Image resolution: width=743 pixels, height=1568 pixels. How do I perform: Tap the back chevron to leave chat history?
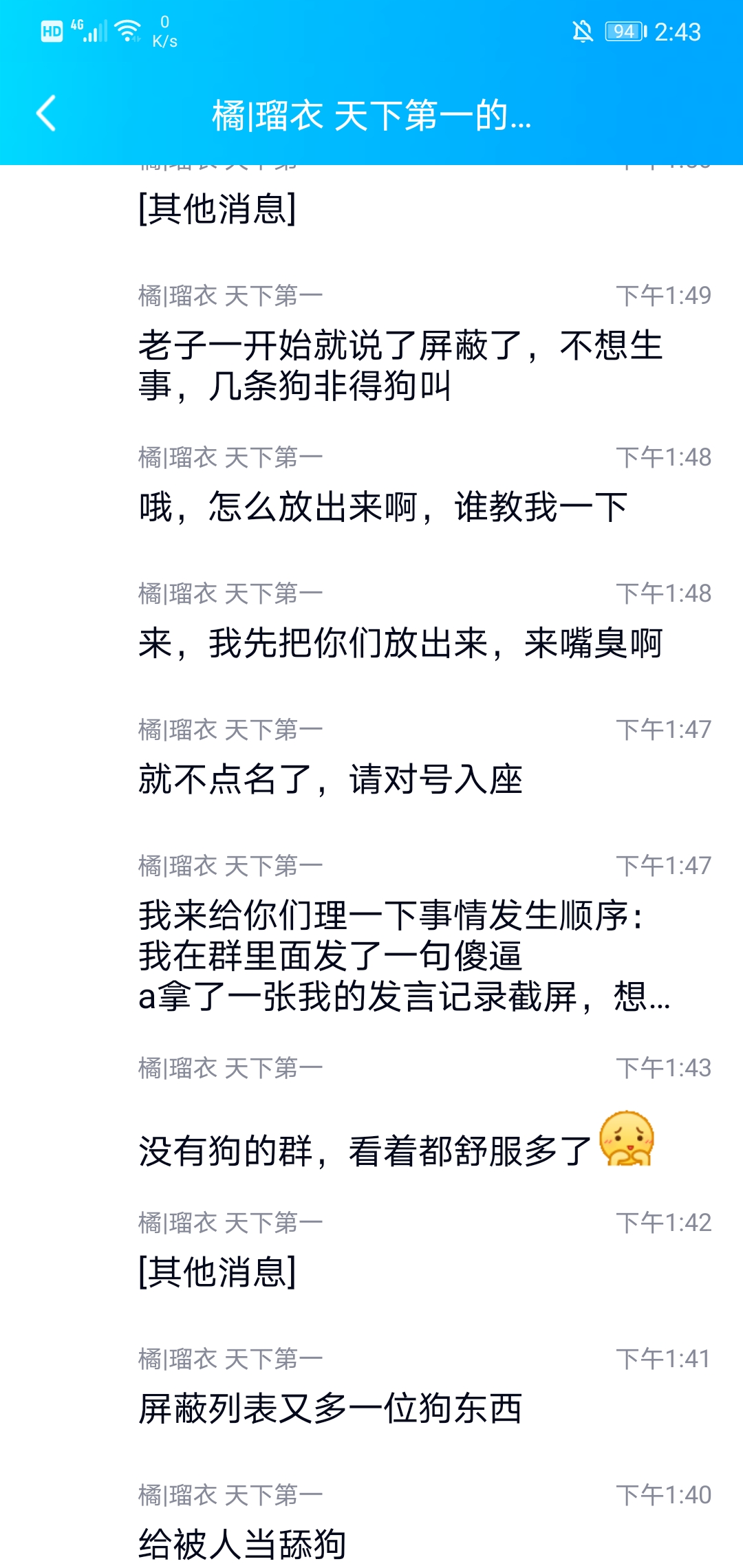point(45,114)
